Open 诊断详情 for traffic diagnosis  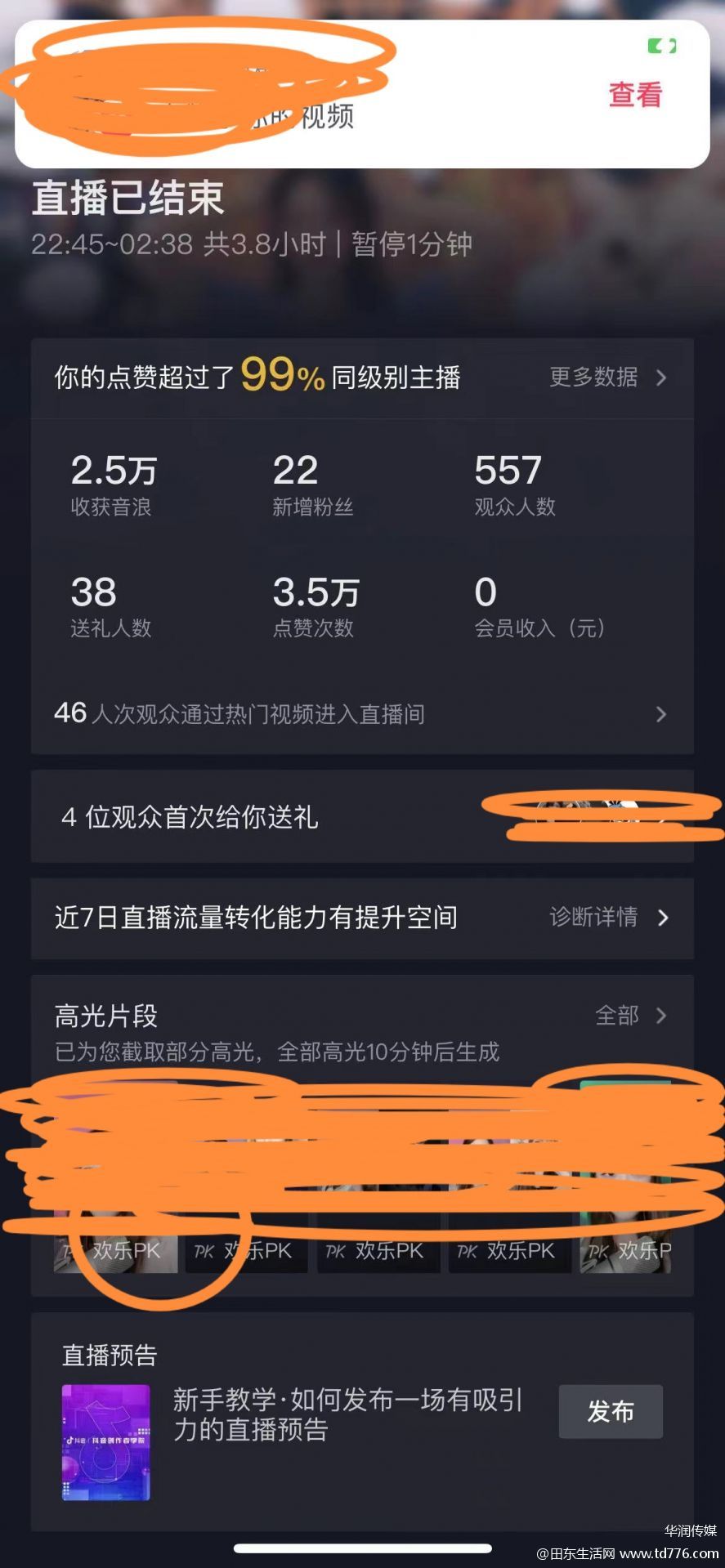click(608, 918)
